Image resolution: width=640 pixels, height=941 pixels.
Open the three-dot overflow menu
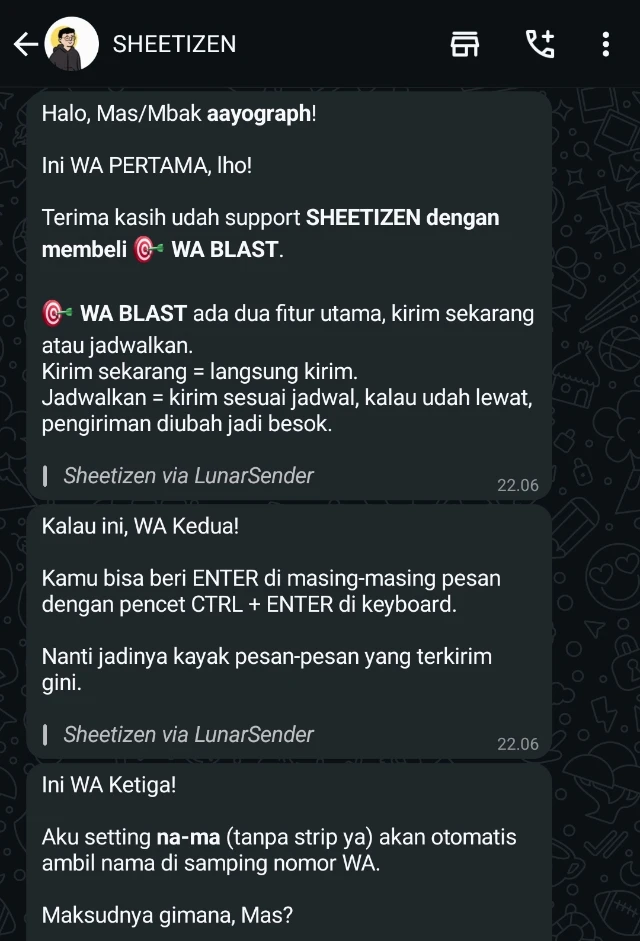coord(605,44)
